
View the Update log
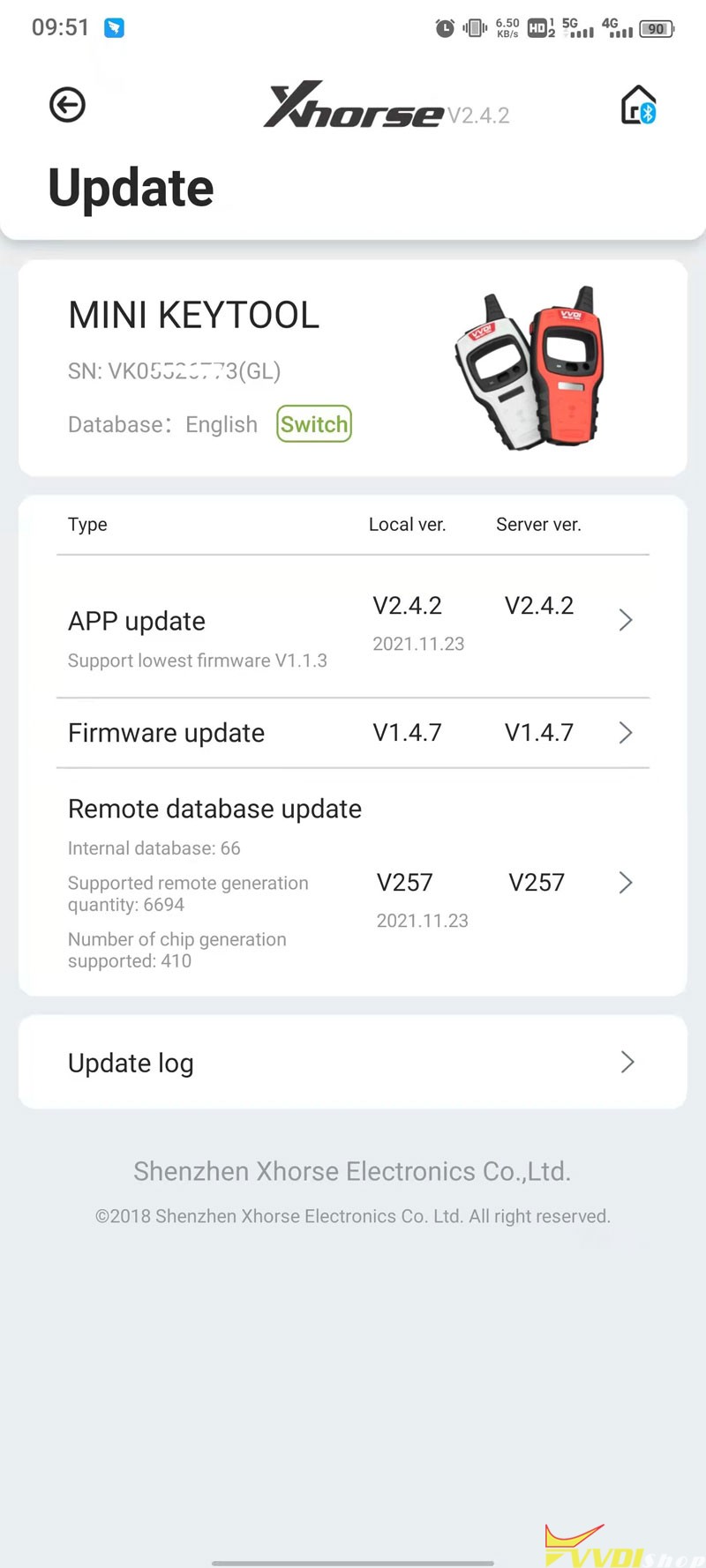353,1063
